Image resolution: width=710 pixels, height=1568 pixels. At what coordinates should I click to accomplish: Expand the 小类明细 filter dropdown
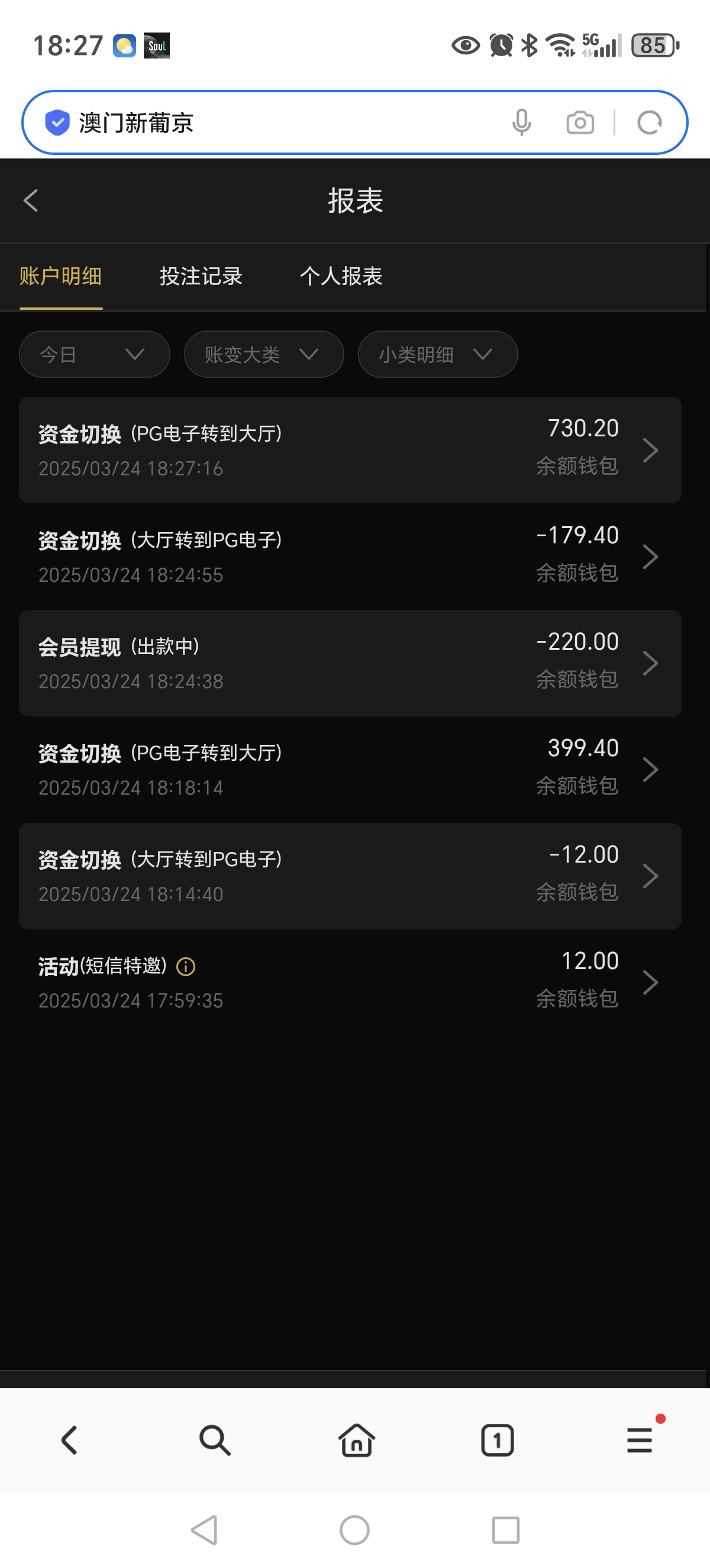437,354
